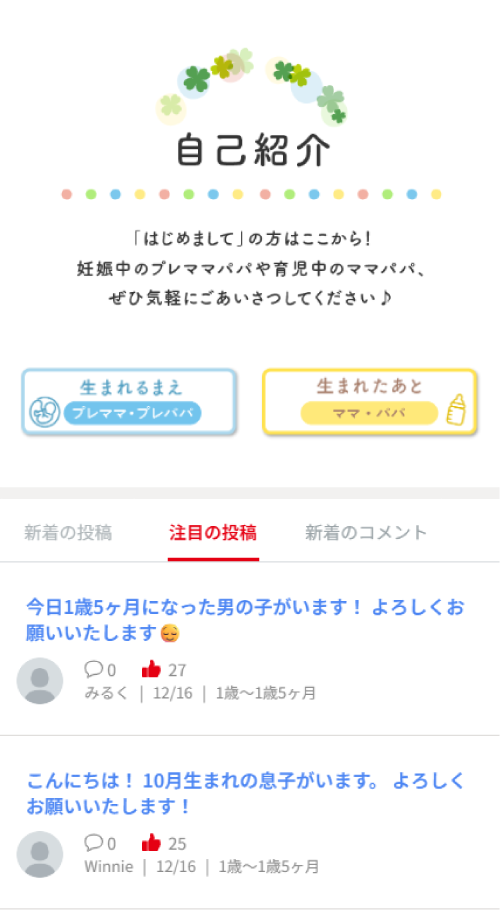
Task: Select the 注目の投稿 tab
Action: (213, 533)
